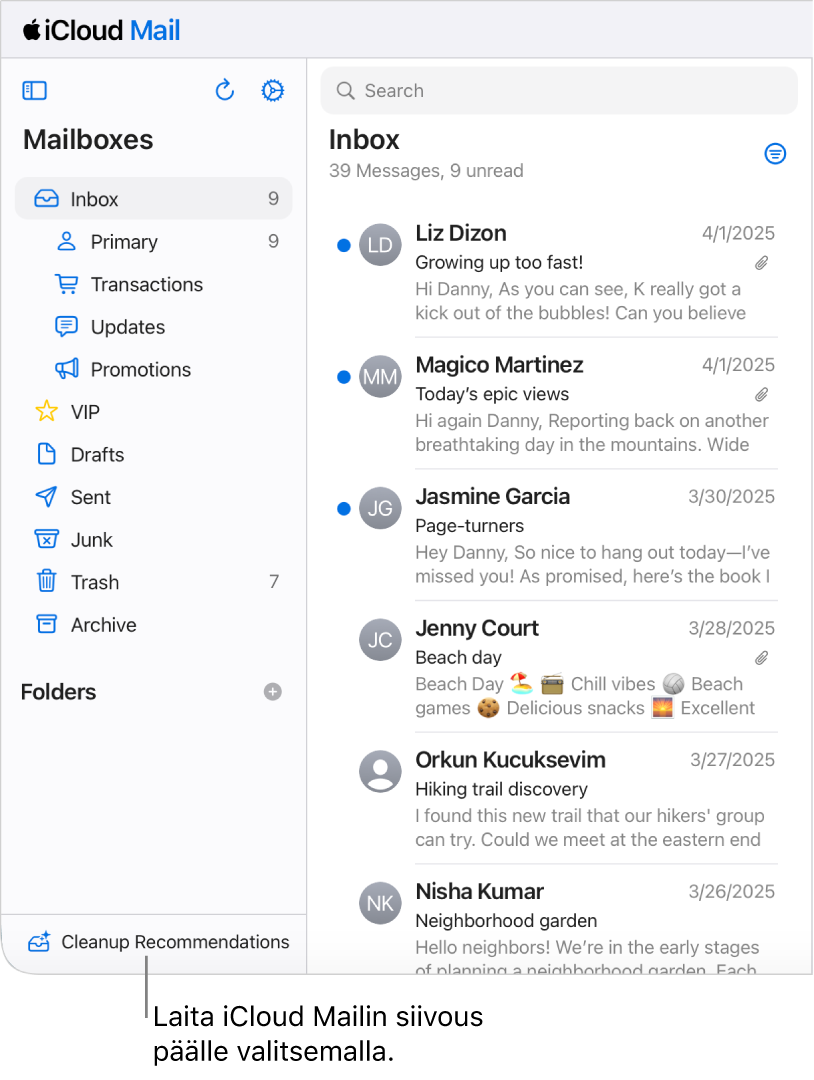Open the Transactions category
Screen dimensions: 814x1080
[x=146, y=285]
